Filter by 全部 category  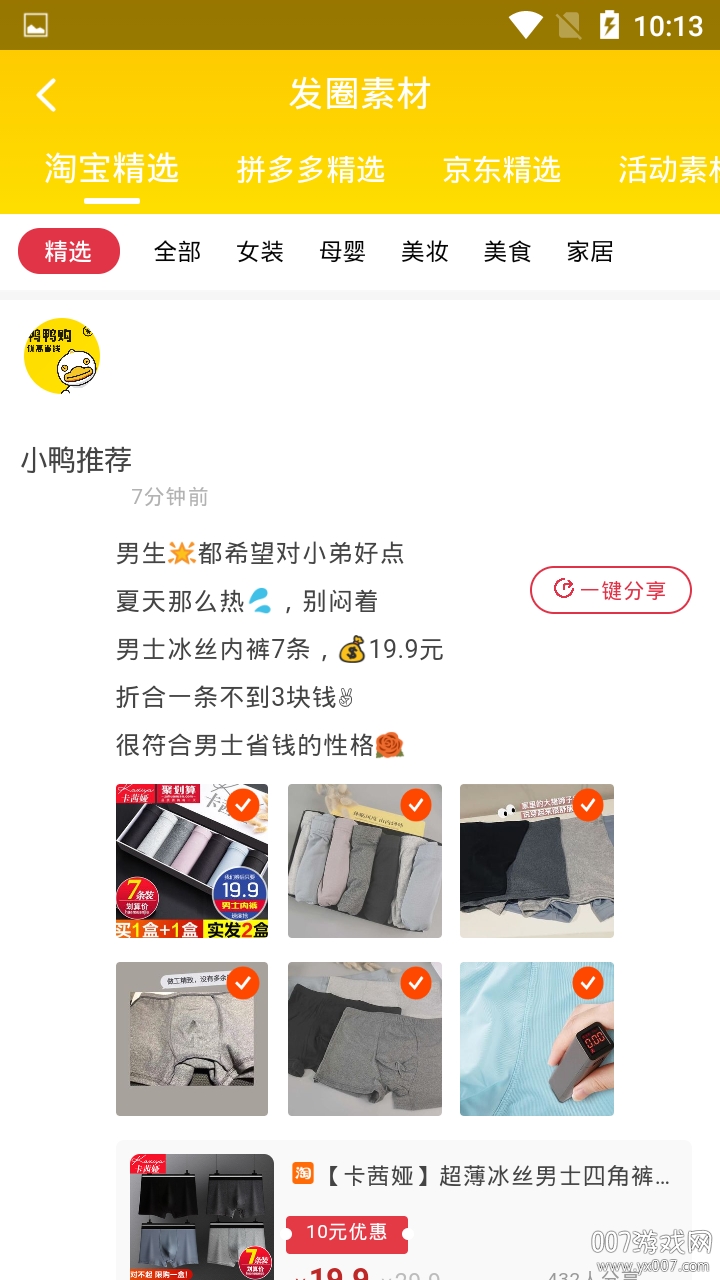point(178,252)
